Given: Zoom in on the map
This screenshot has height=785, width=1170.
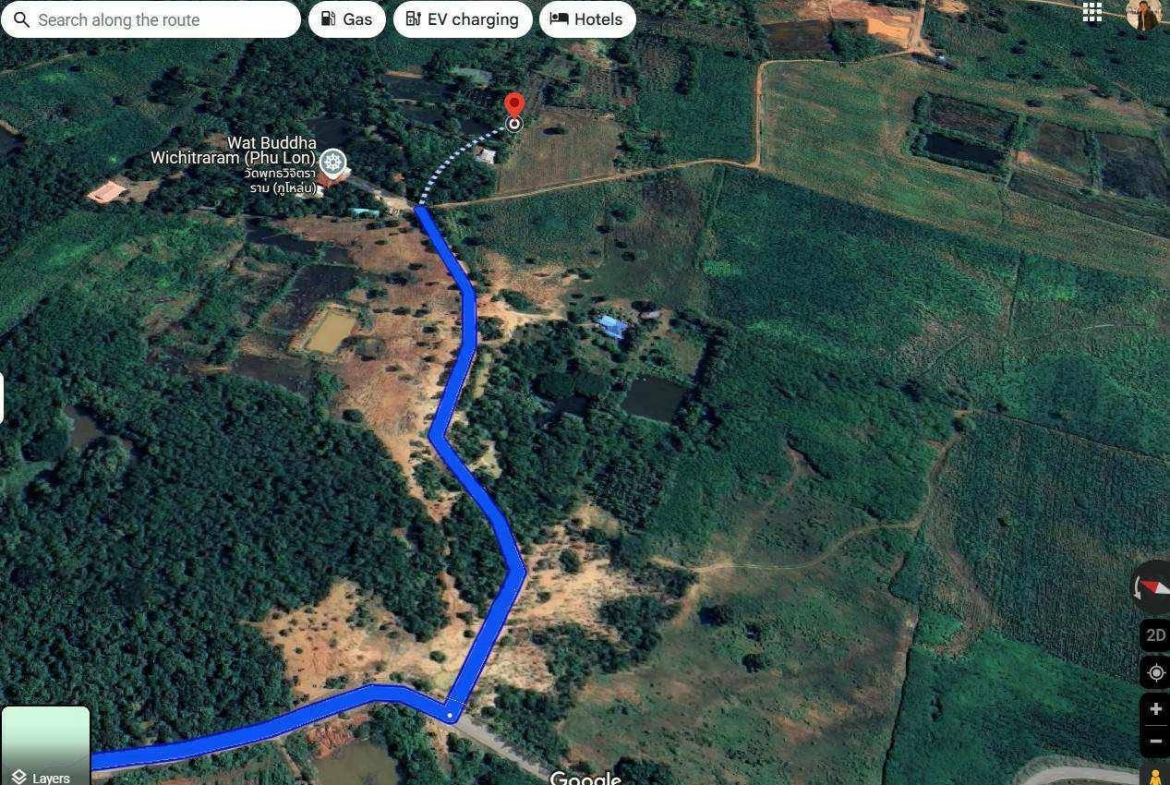Looking at the screenshot, I should point(1155,710).
